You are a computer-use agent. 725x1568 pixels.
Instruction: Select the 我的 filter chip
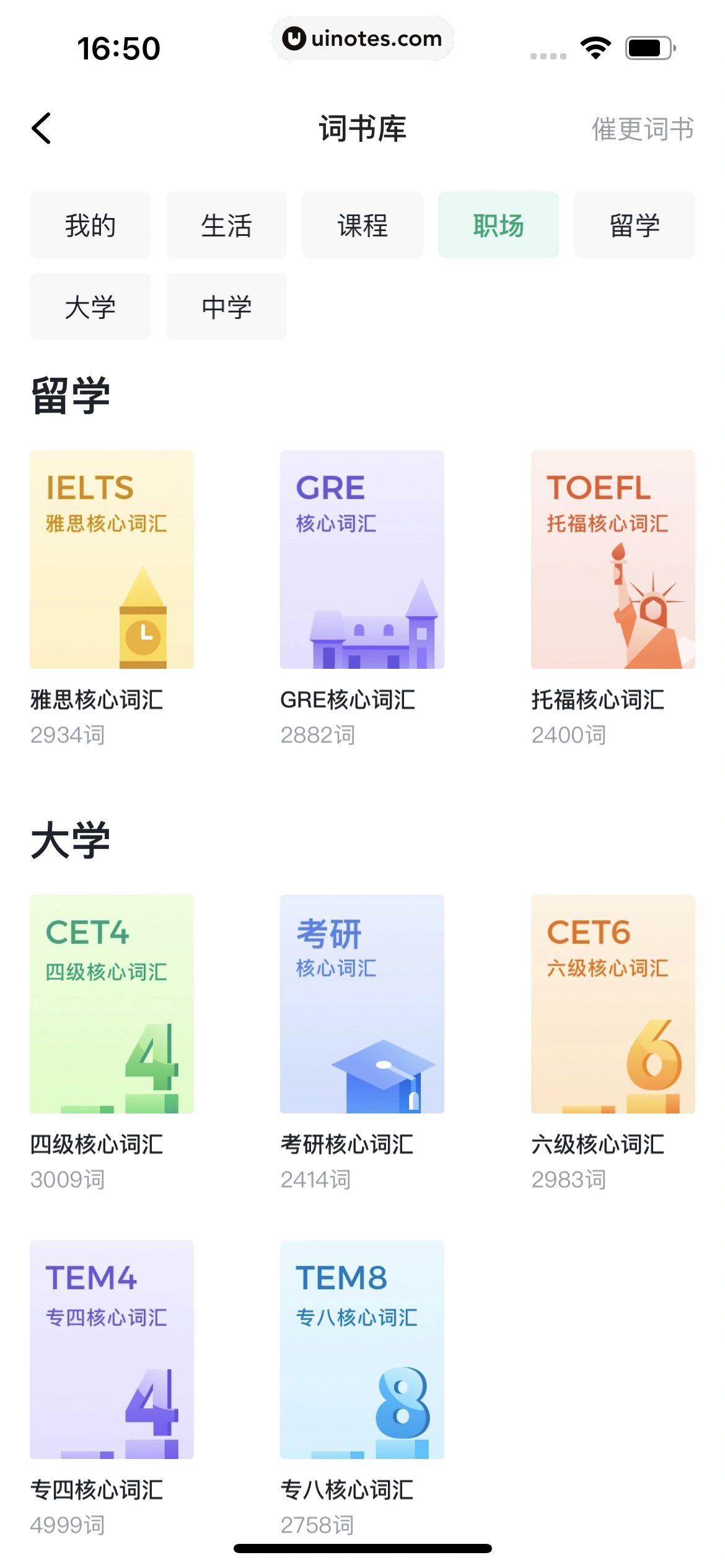[90, 225]
